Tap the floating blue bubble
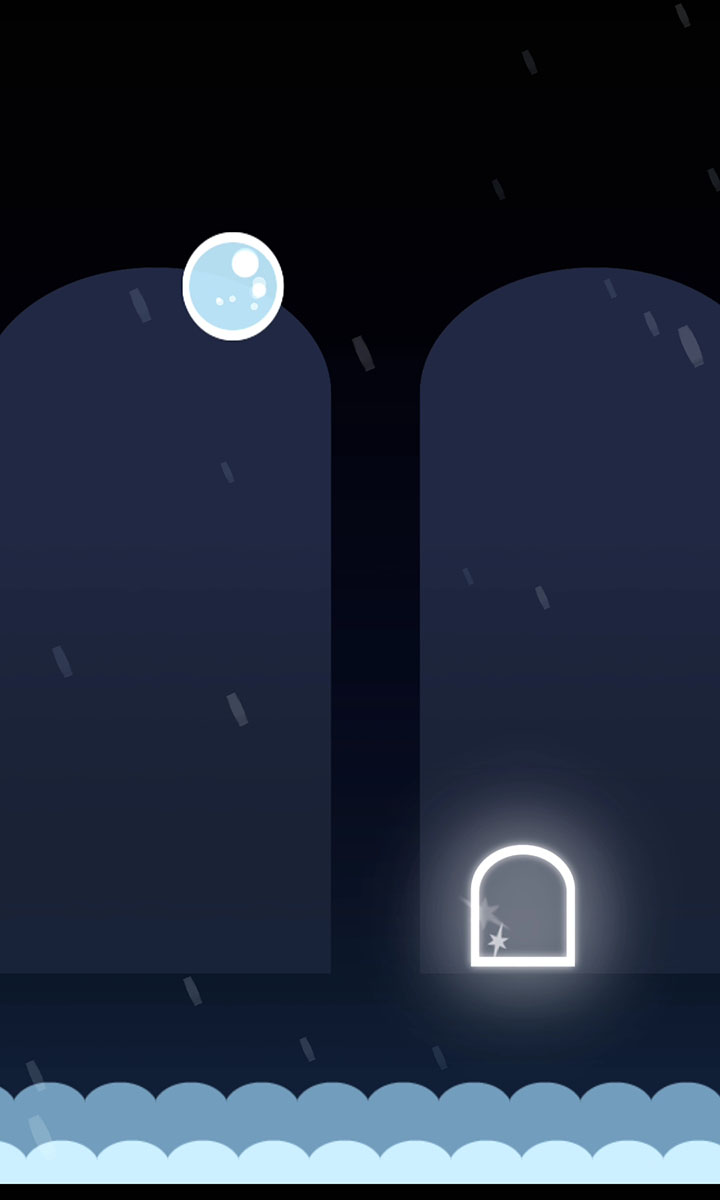This screenshot has width=720, height=1200. (233, 286)
